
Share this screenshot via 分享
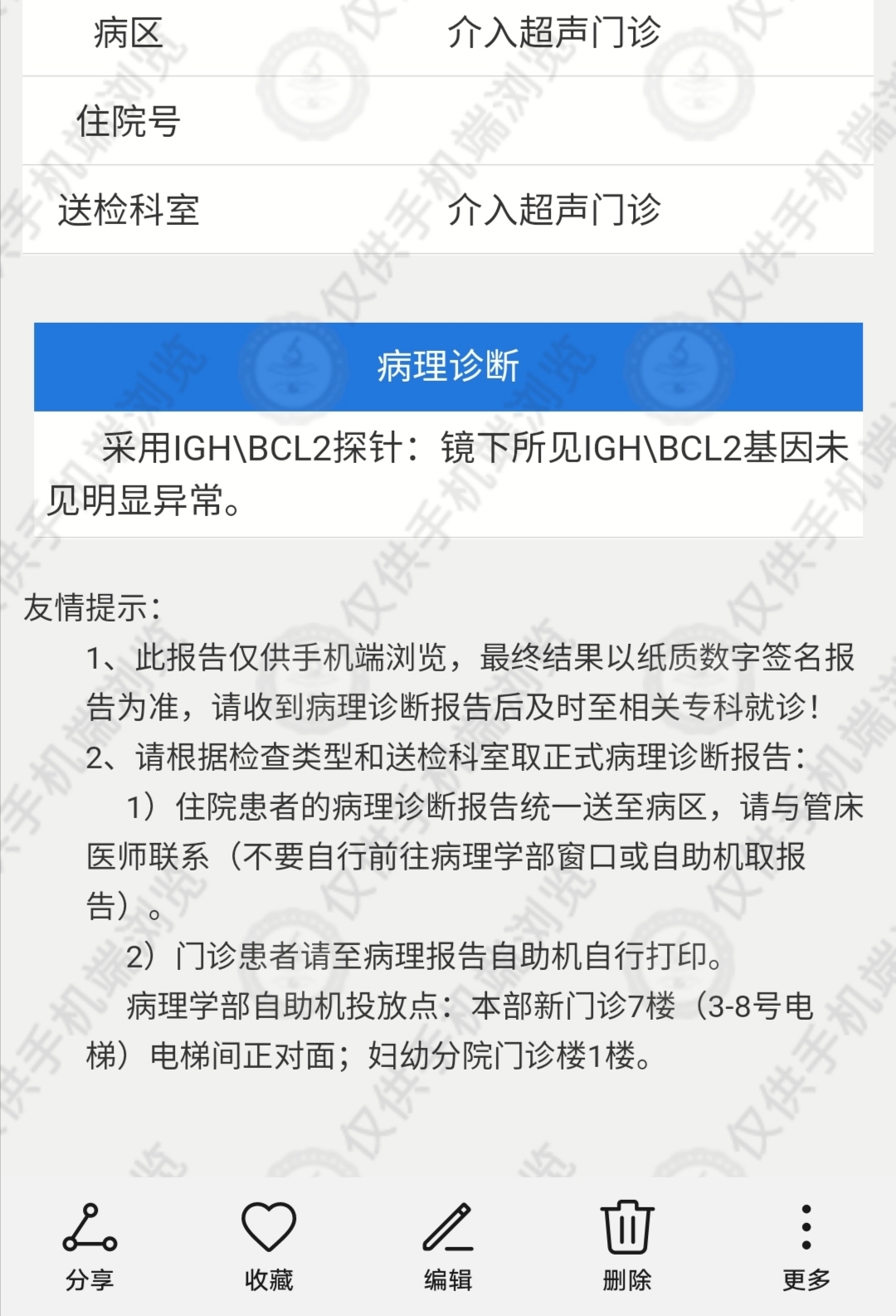(x=90, y=1245)
